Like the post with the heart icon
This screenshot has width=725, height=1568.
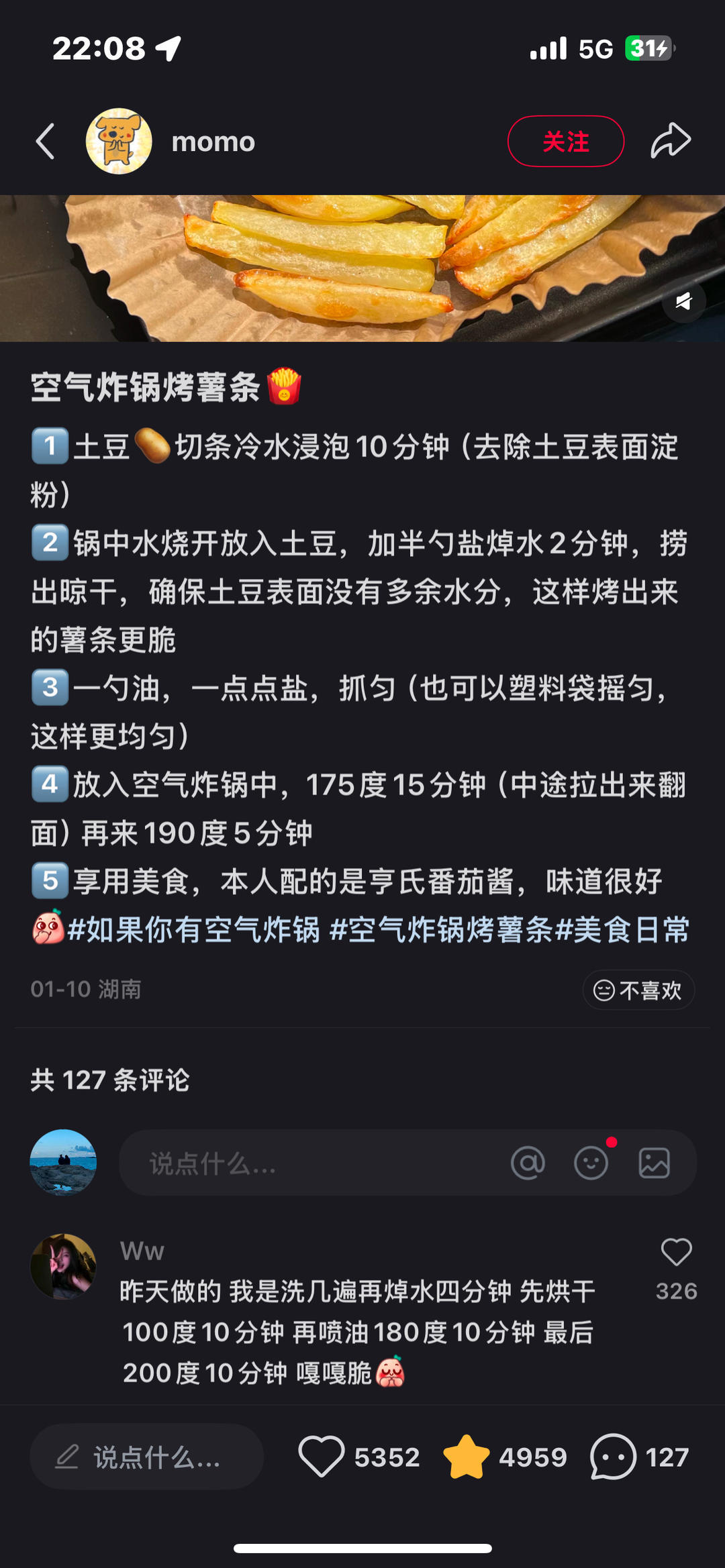coord(322,1457)
